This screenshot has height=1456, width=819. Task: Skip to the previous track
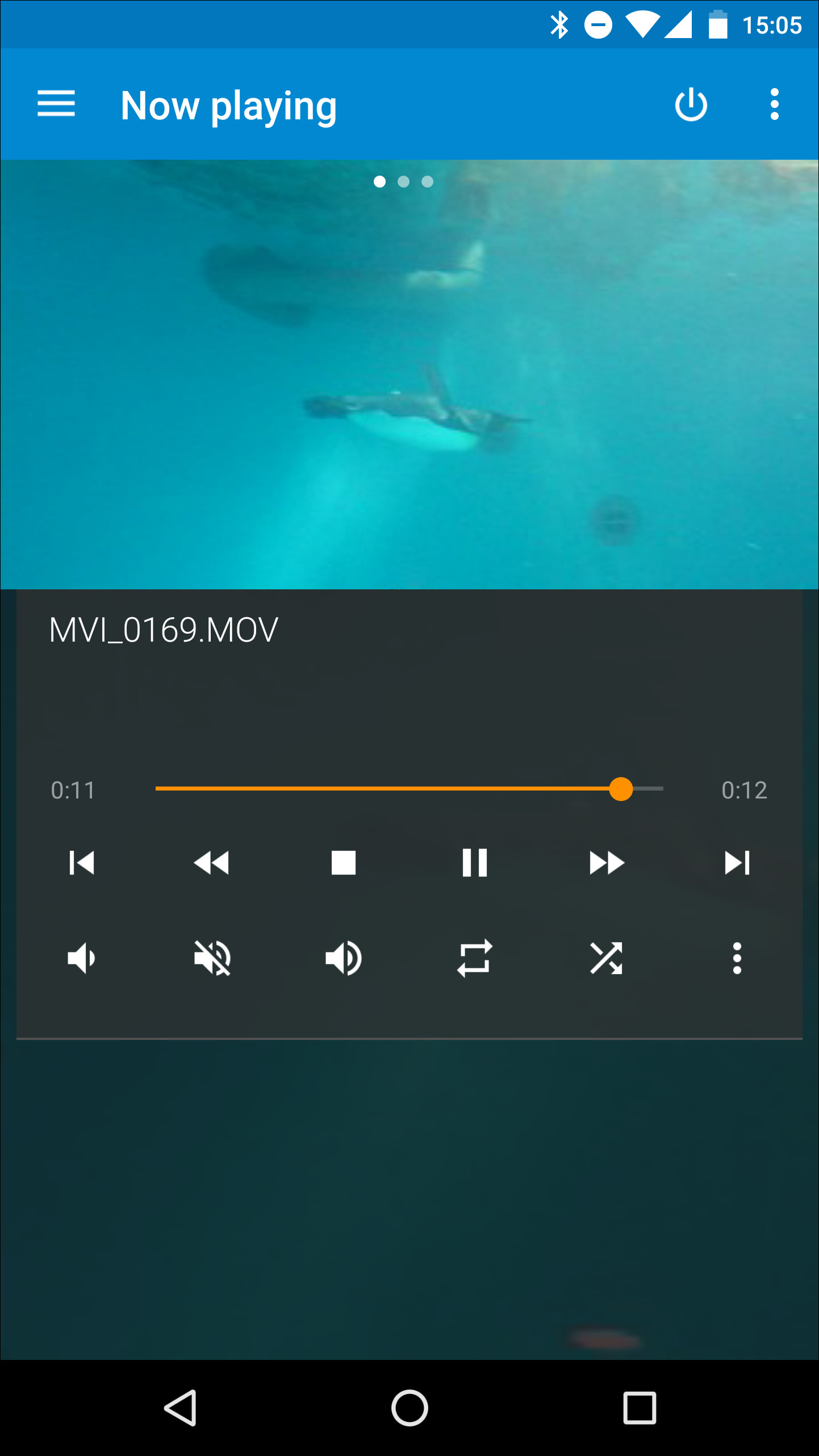81,863
